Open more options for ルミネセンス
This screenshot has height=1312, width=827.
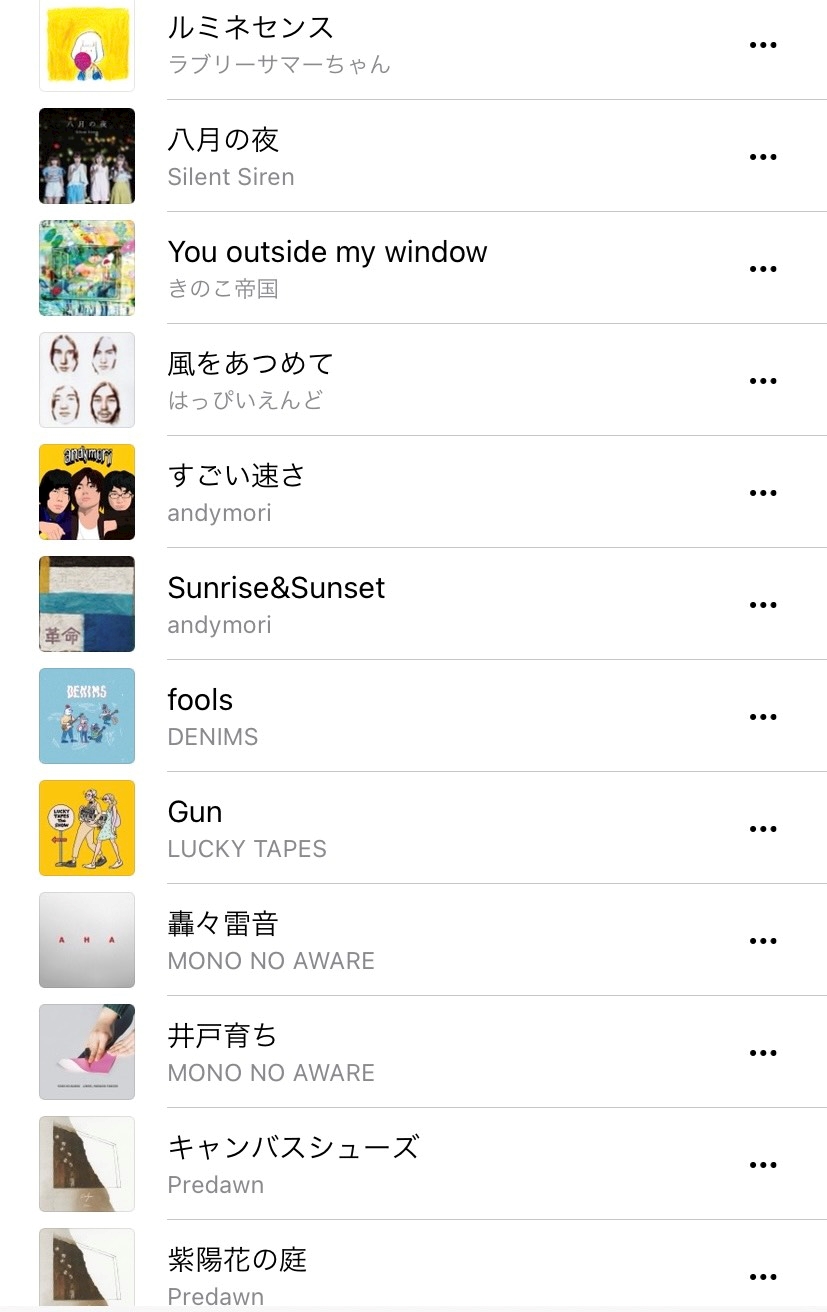pyautogui.click(x=763, y=45)
